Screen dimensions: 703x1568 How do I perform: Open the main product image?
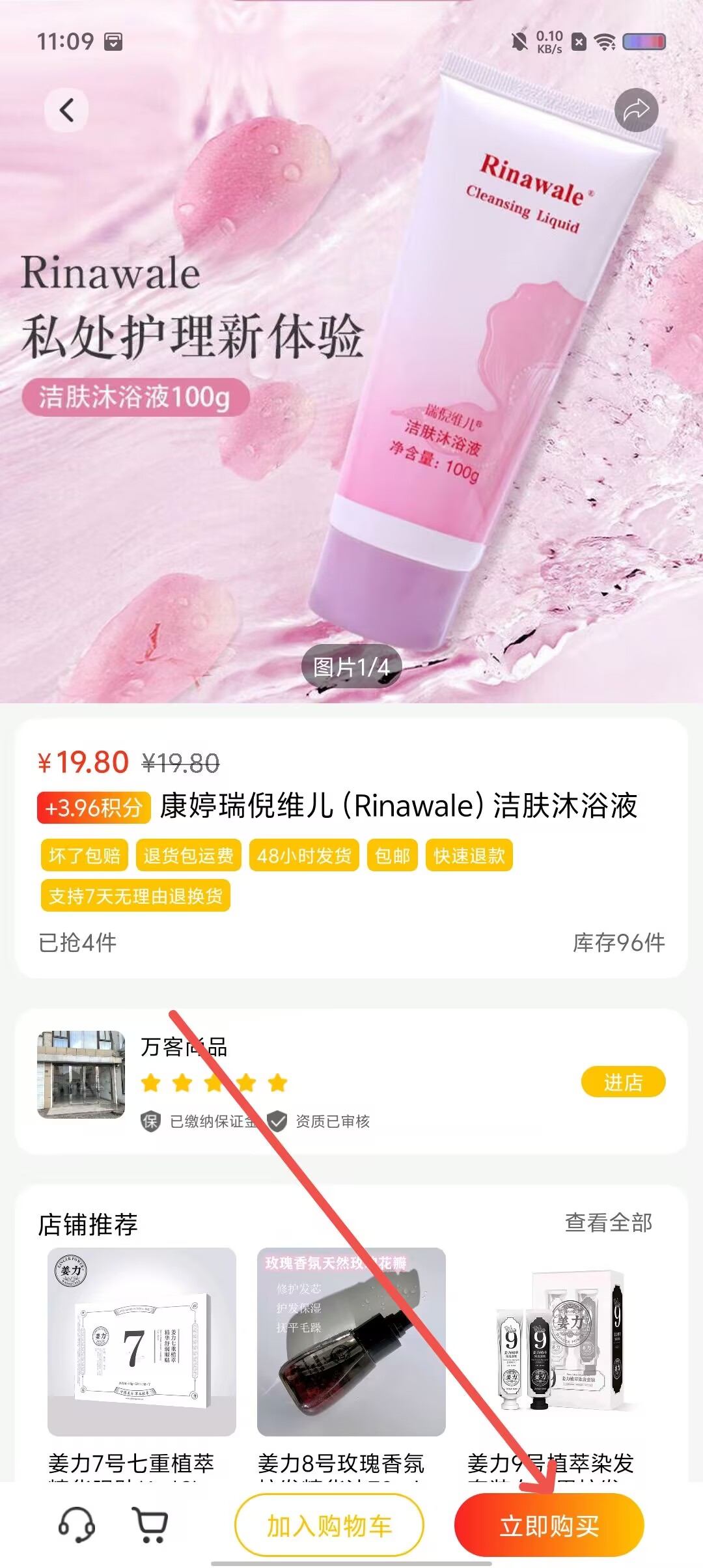pyautogui.click(x=351, y=352)
